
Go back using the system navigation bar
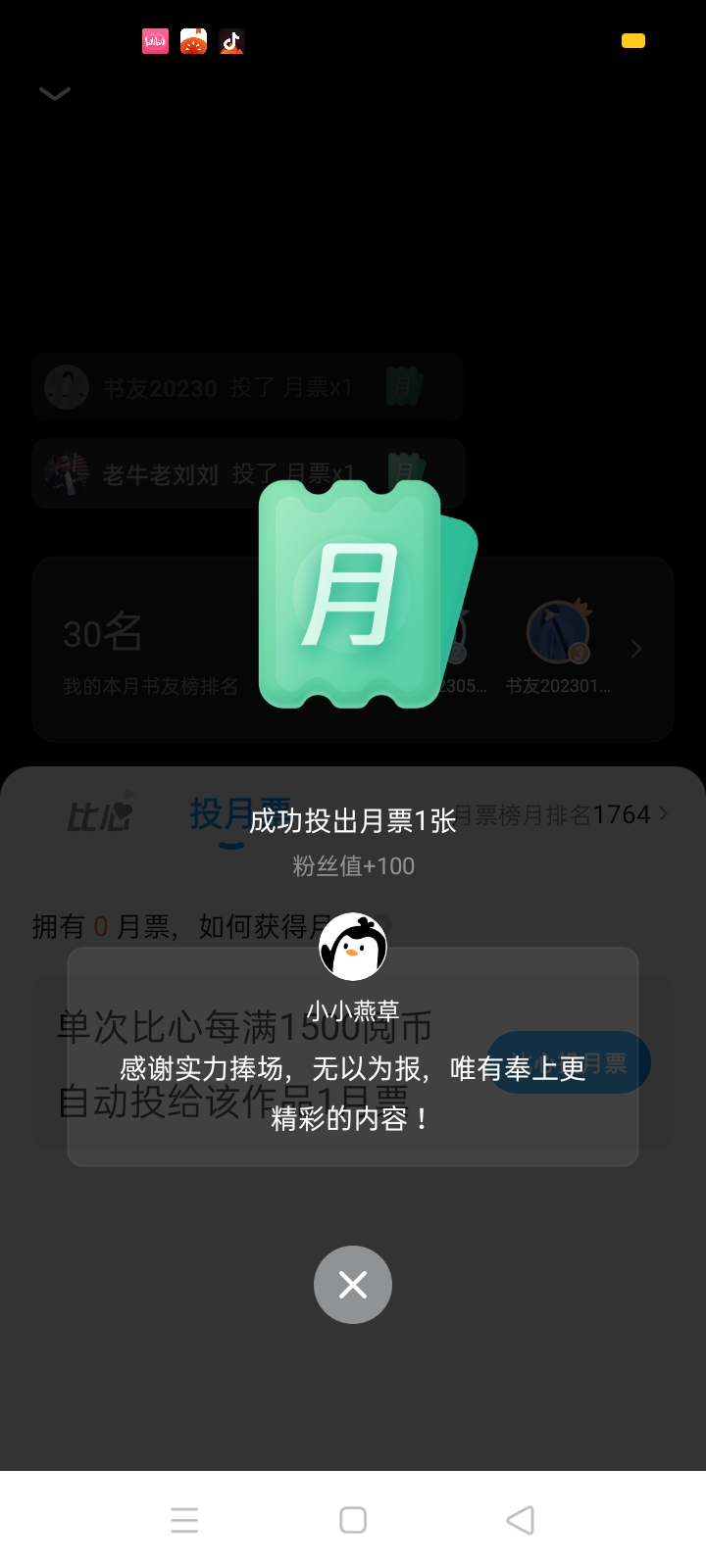[520, 1520]
